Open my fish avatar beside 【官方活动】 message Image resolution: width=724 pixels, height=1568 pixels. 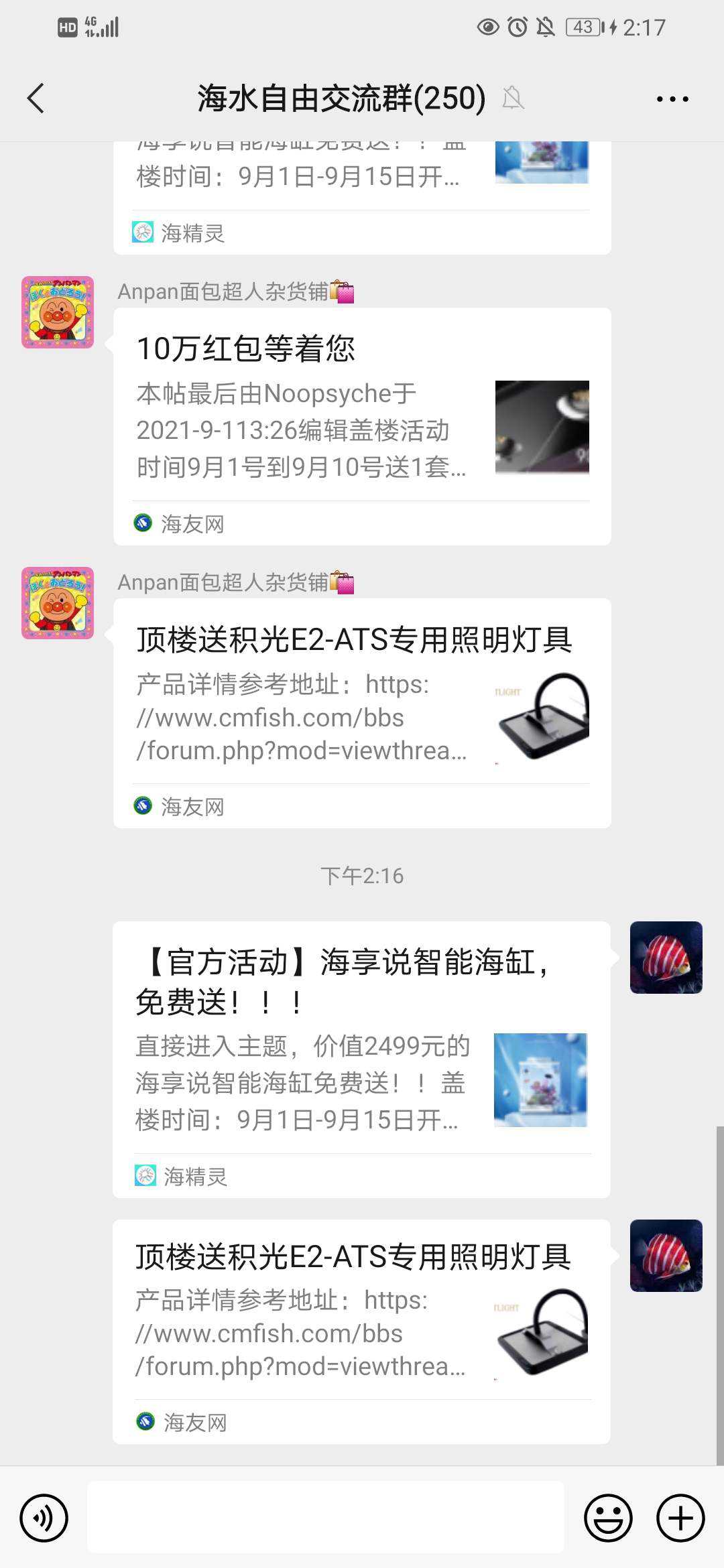[x=666, y=957]
